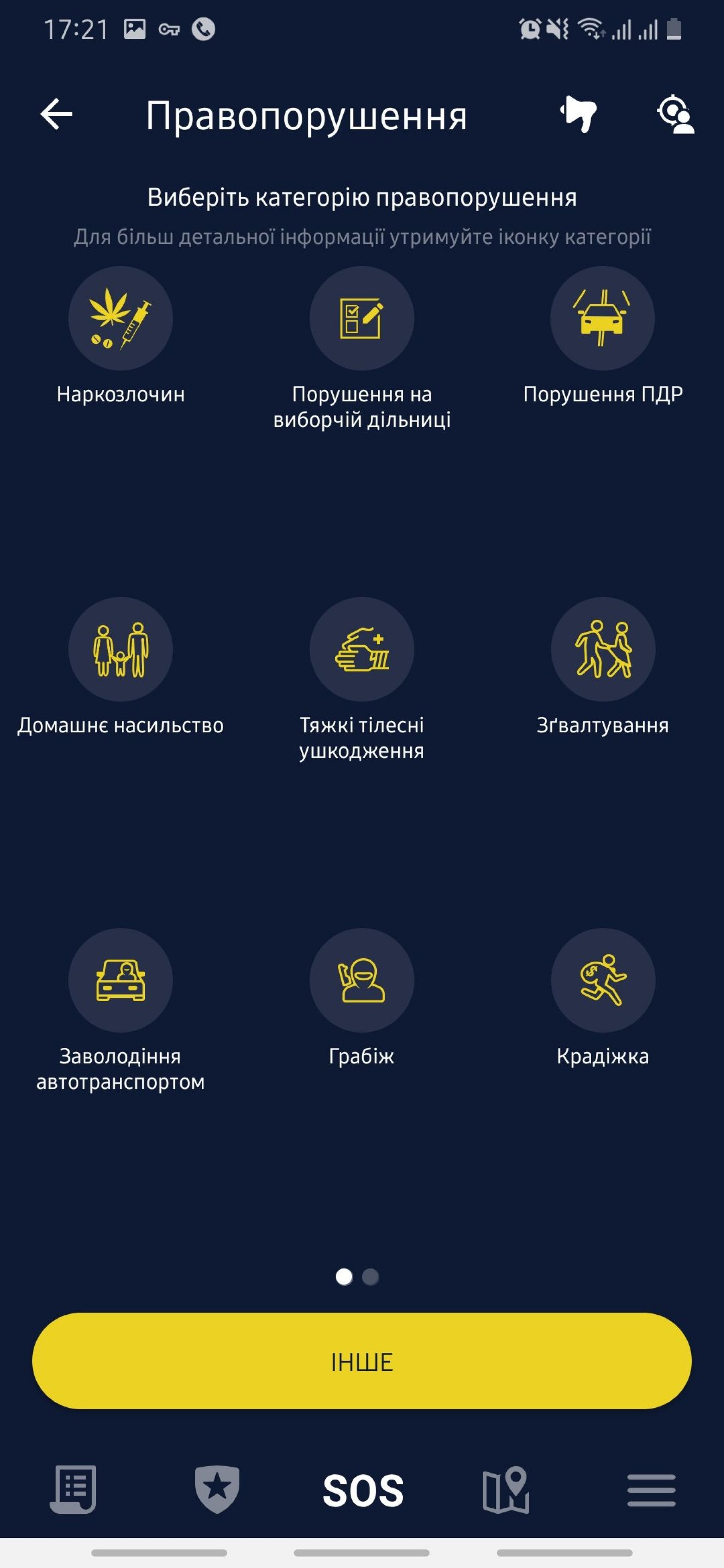Image resolution: width=724 pixels, height=1568 pixels.
Task: Go back using the arrow icon
Action: pos(57,114)
